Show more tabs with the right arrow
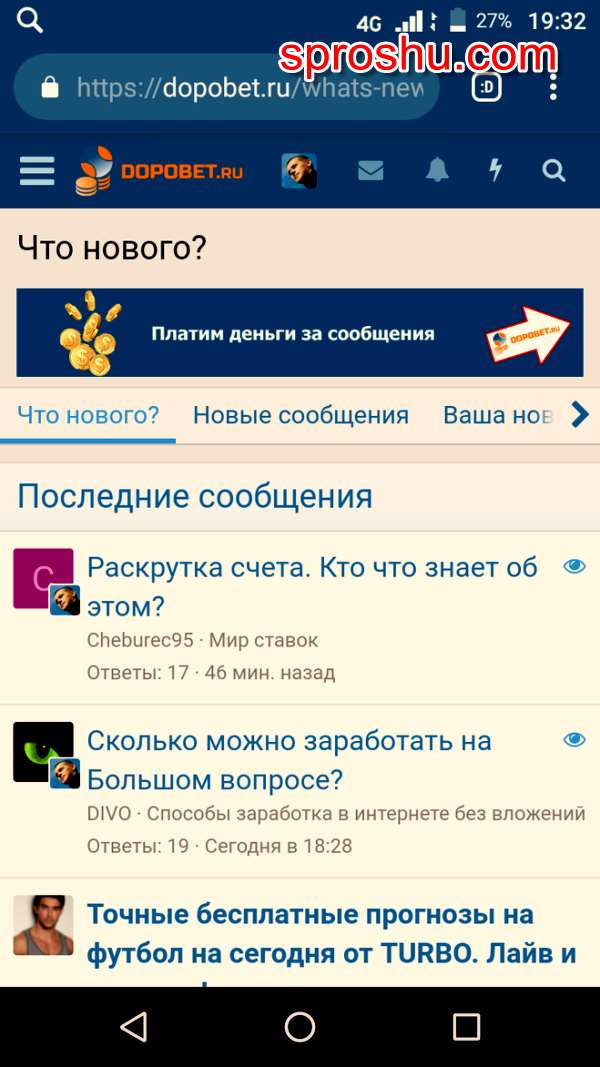This screenshot has width=600, height=1067. pos(580,415)
